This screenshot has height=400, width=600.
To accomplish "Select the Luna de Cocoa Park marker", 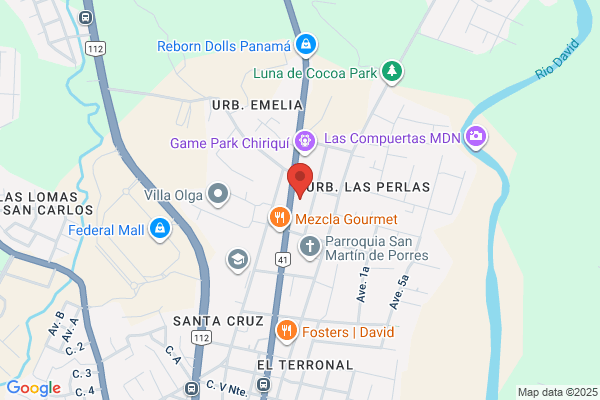I will [x=392, y=72].
